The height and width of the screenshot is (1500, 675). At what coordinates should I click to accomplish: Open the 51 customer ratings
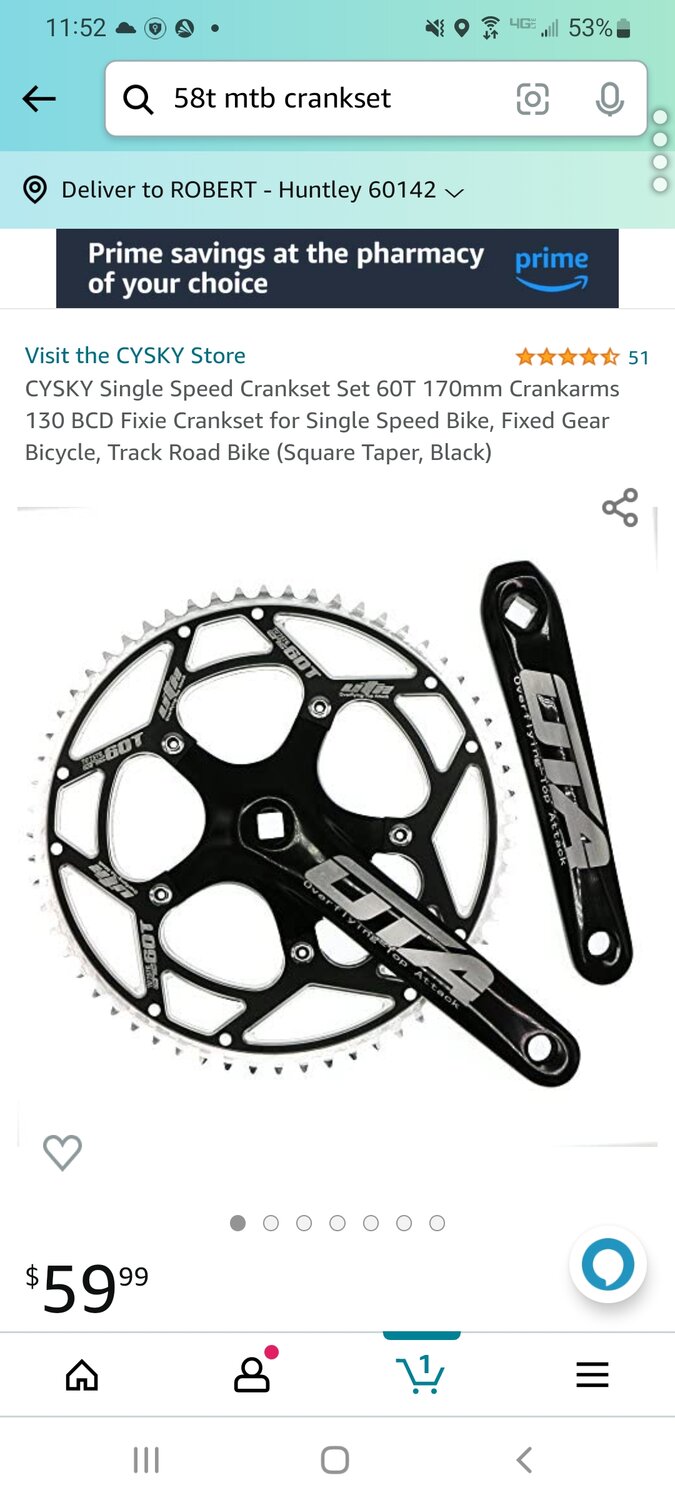(x=582, y=357)
